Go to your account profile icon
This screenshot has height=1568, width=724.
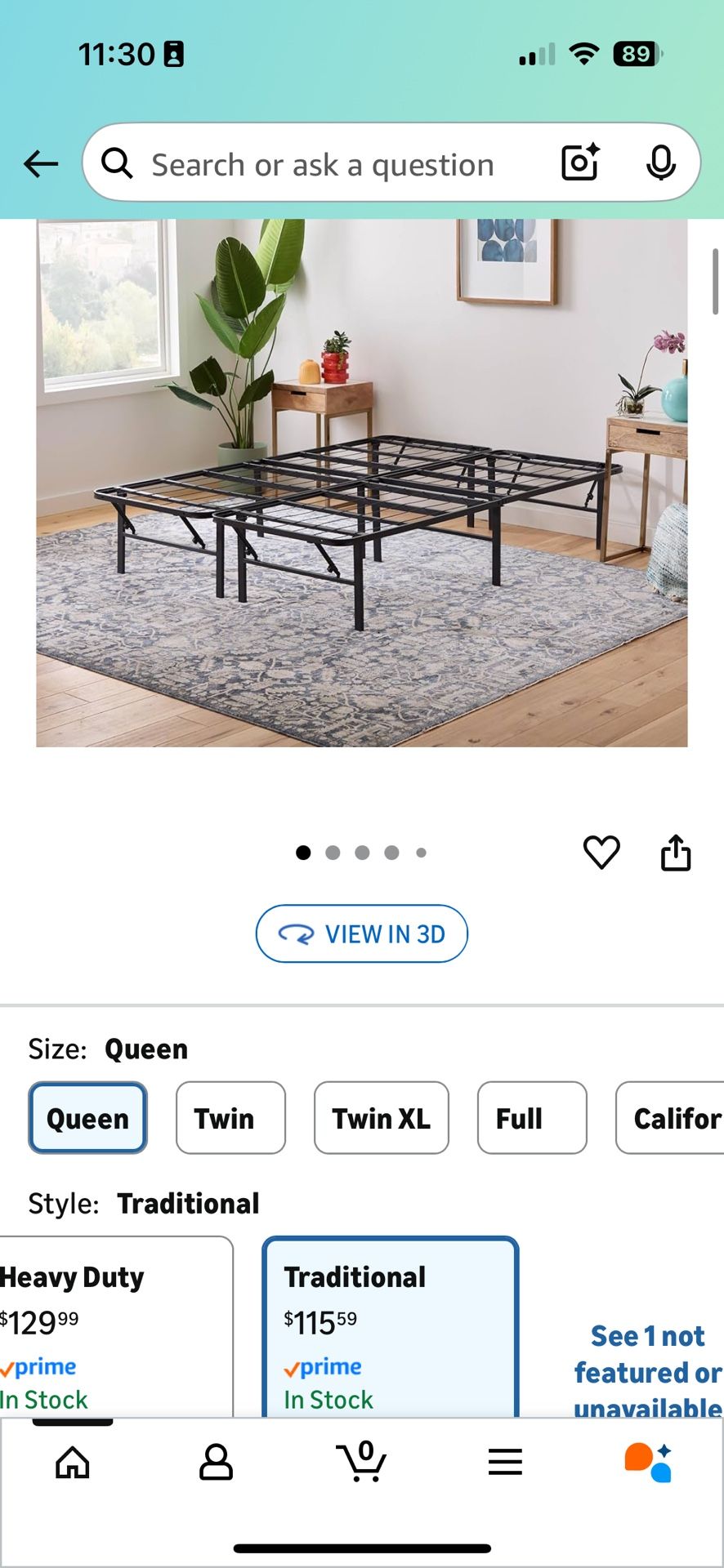click(x=217, y=1463)
